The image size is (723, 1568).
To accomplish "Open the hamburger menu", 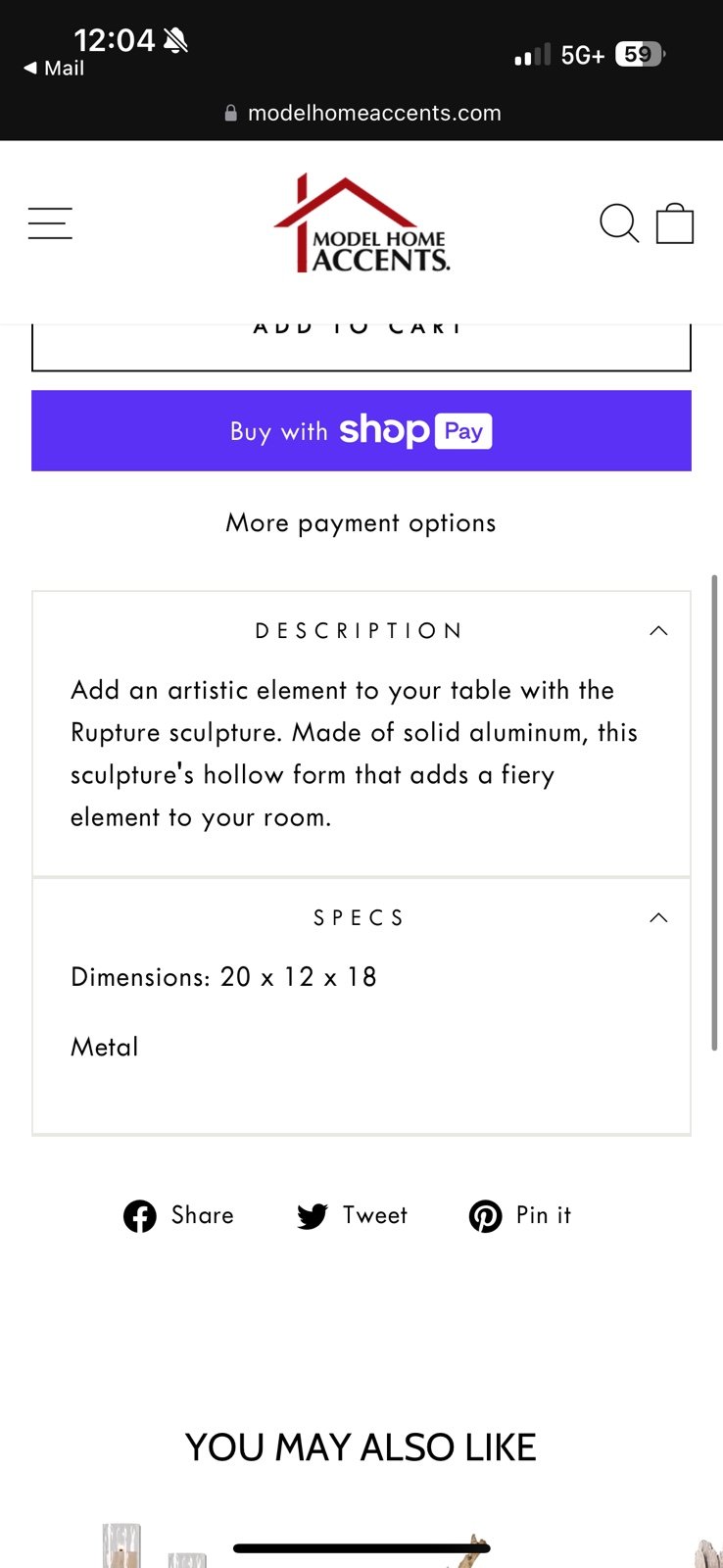I will [x=50, y=223].
